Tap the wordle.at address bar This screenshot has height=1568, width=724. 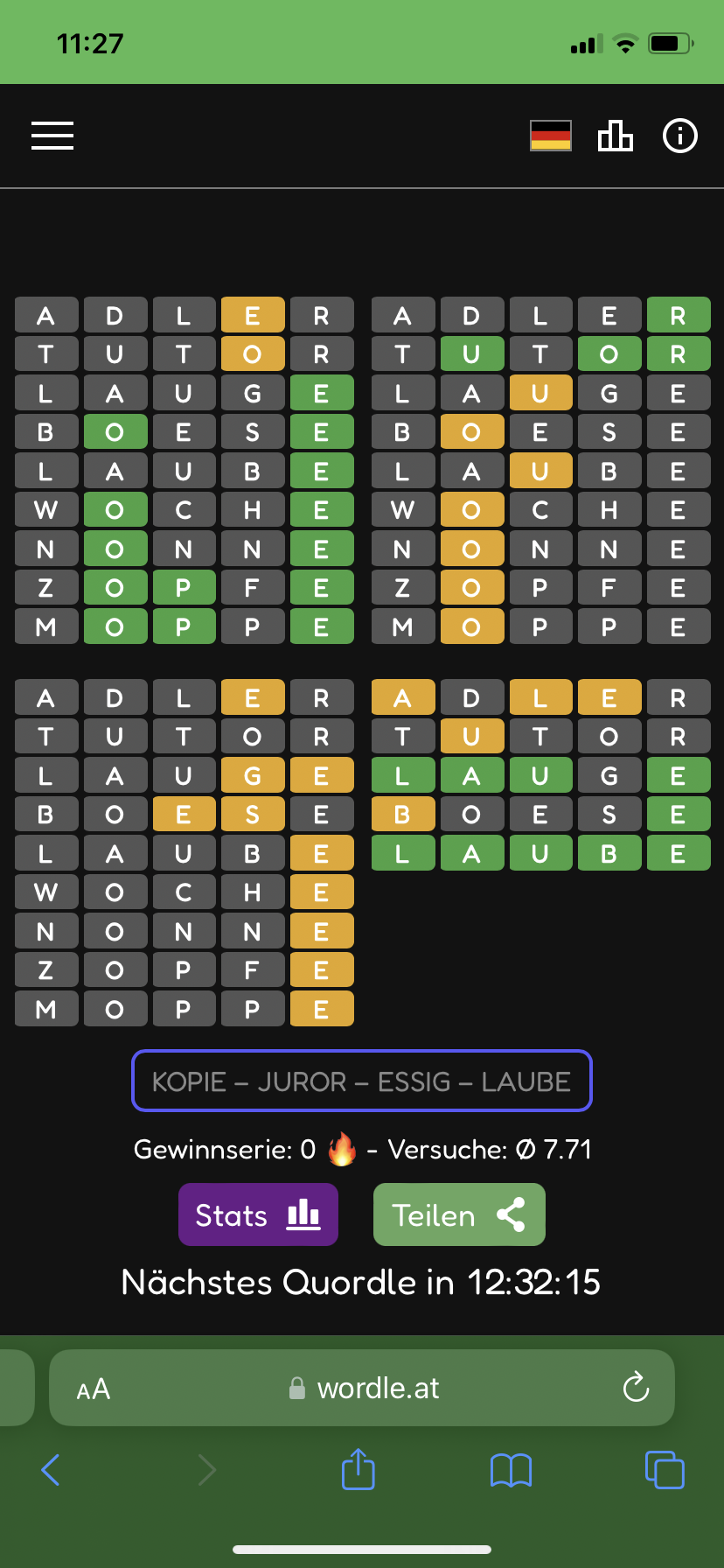(x=362, y=1388)
